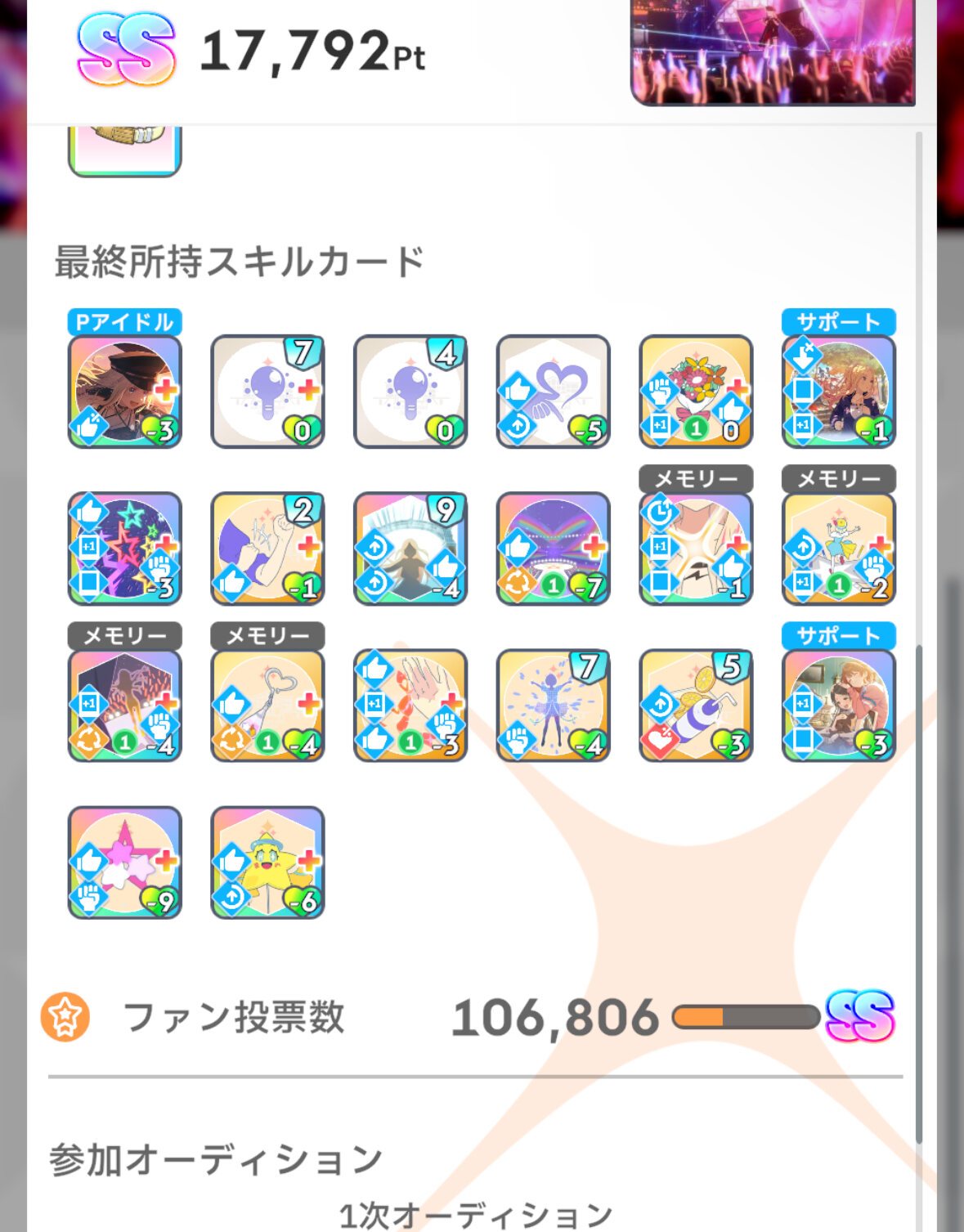Open the yellow star character card
The height and width of the screenshot is (1232, 964).
pos(267,862)
